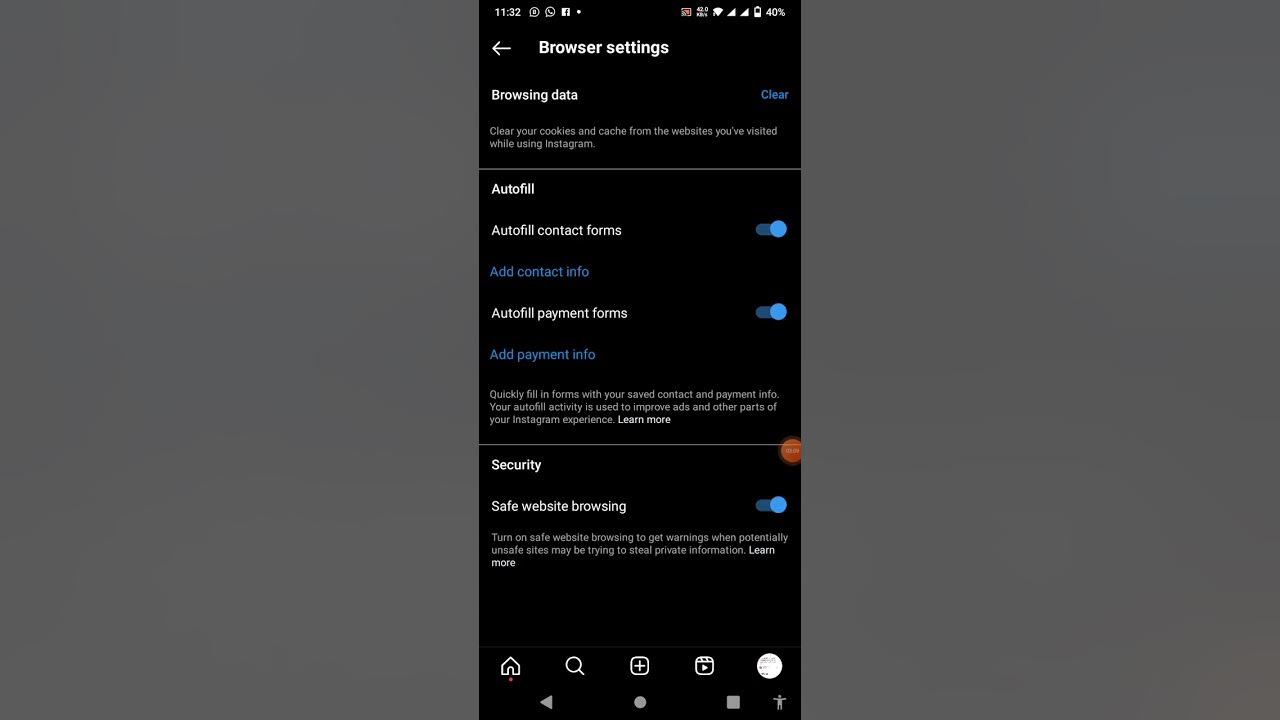Switch to the Reels tab
1280x720 pixels.
click(x=704, y=666)
